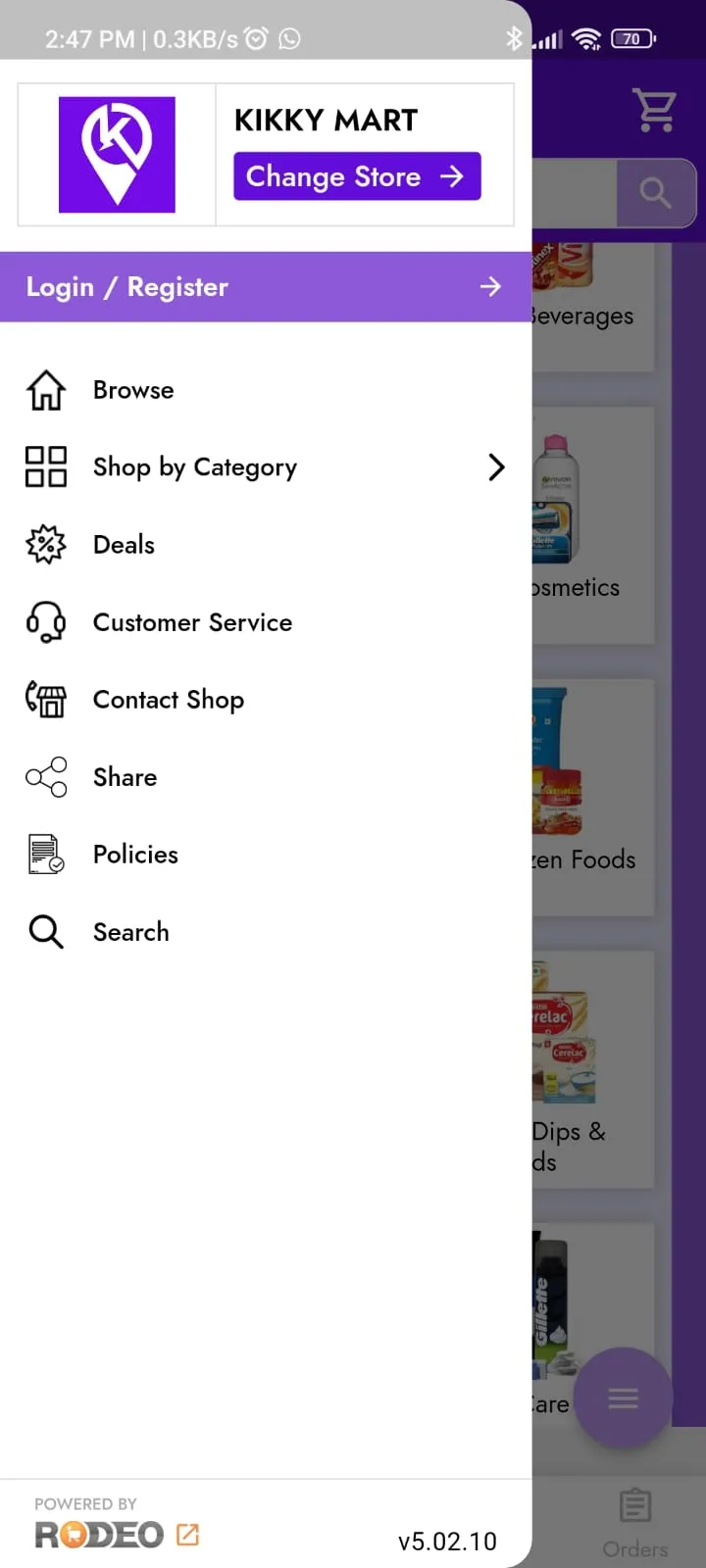
Task: Open Customer Service
Action: pyautogui.click(x=192, y=622)
